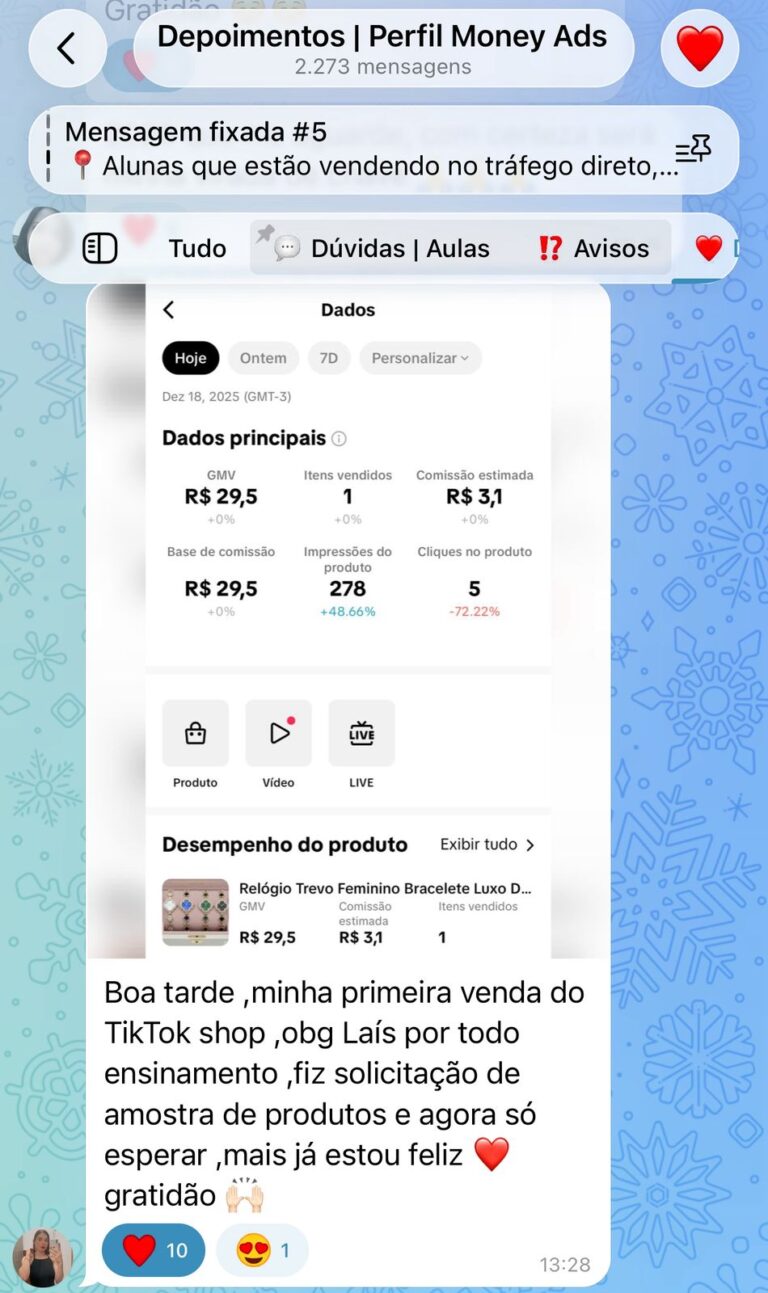Show the list of pinned messages

[693, 151]
